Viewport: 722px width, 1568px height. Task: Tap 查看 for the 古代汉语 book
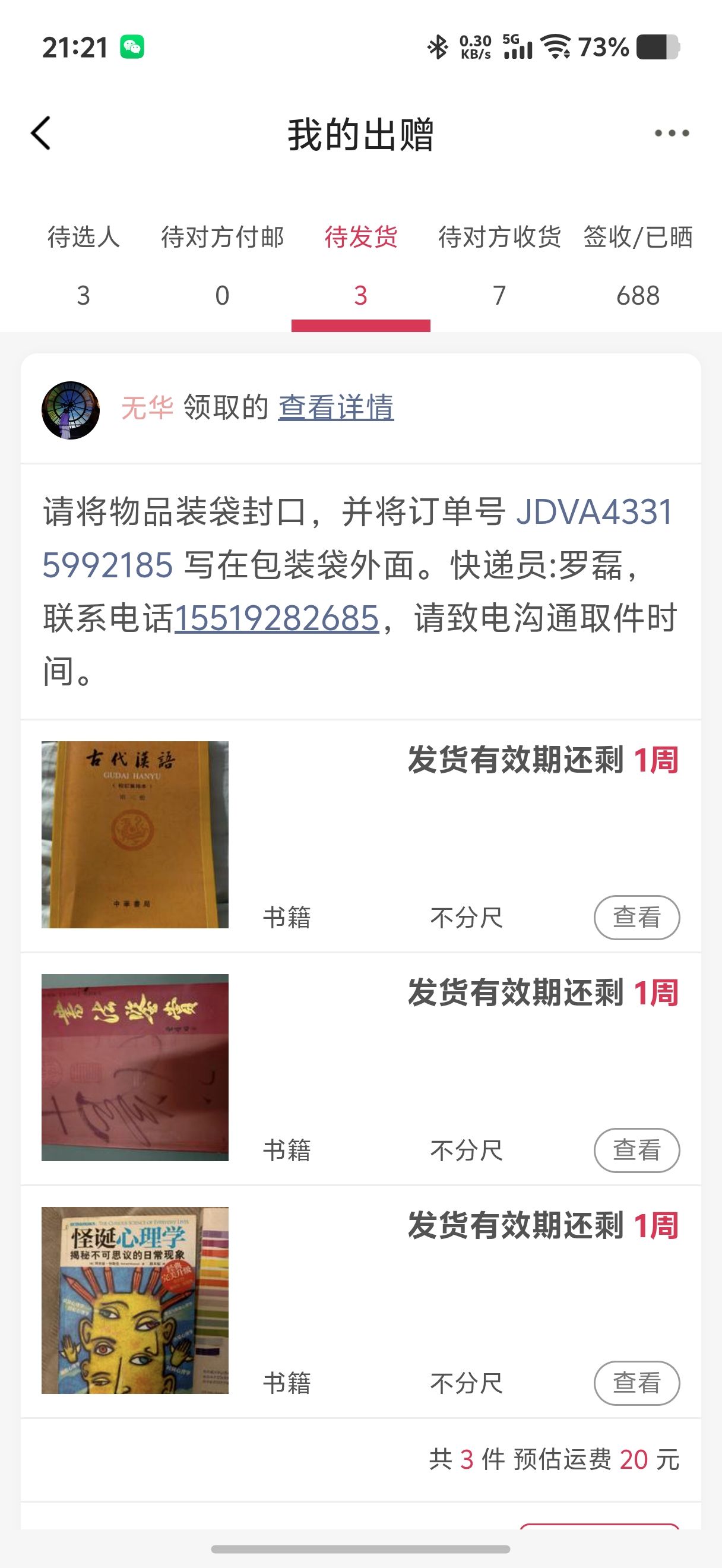click(636, 917)
